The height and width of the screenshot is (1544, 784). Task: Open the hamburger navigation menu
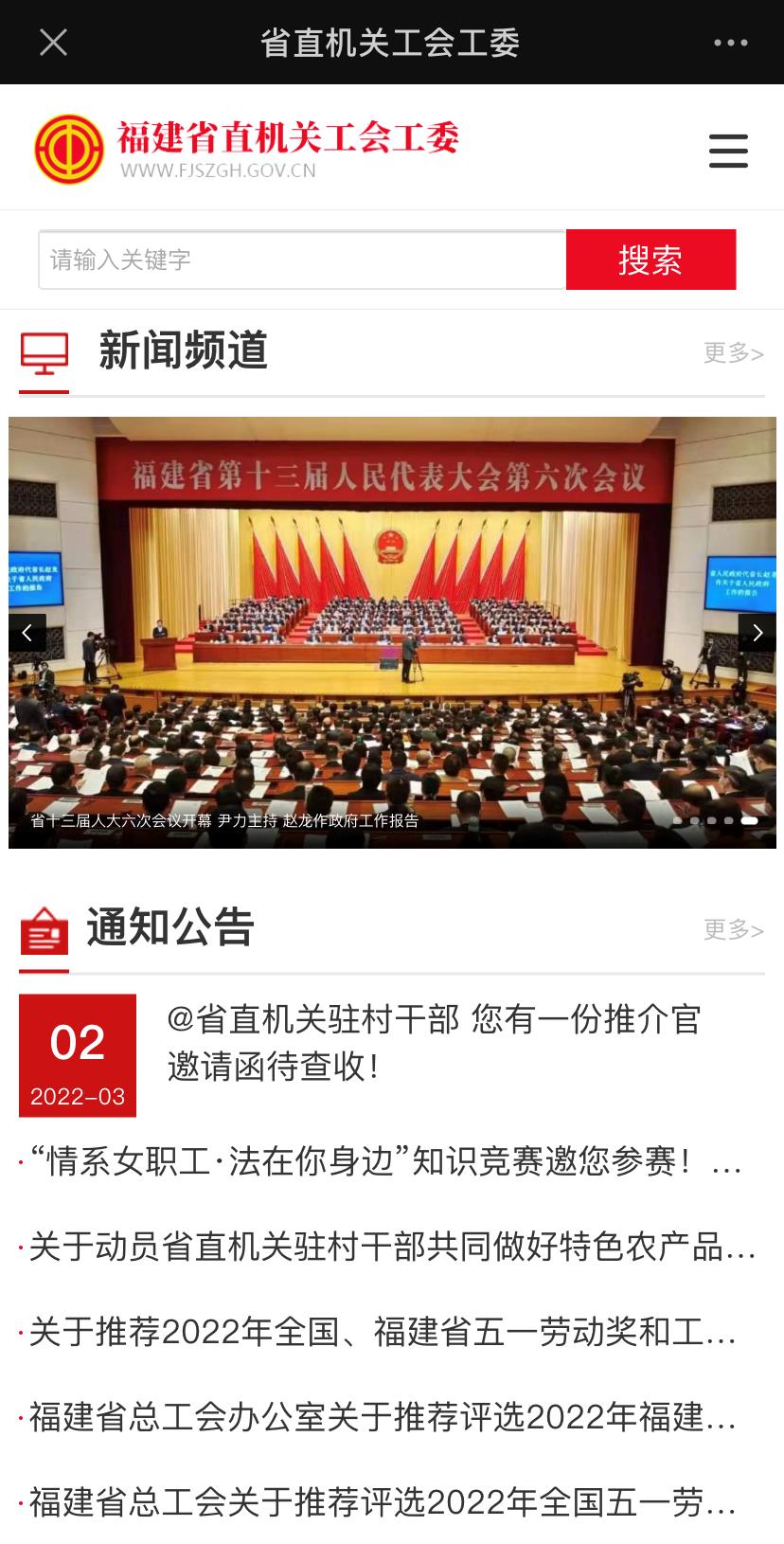728,151
